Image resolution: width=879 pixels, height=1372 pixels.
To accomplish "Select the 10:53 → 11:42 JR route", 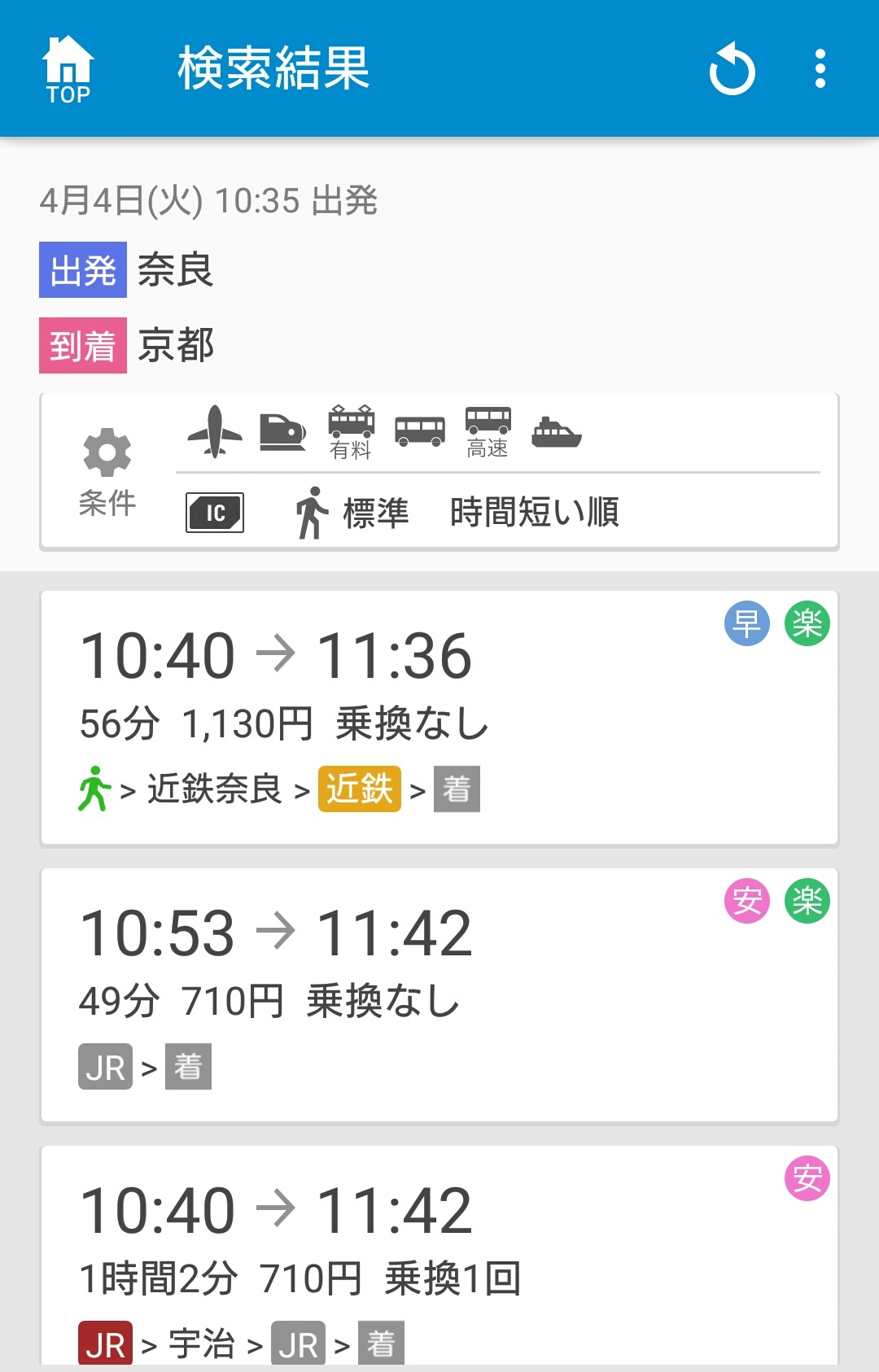I will tap(439, 995).
